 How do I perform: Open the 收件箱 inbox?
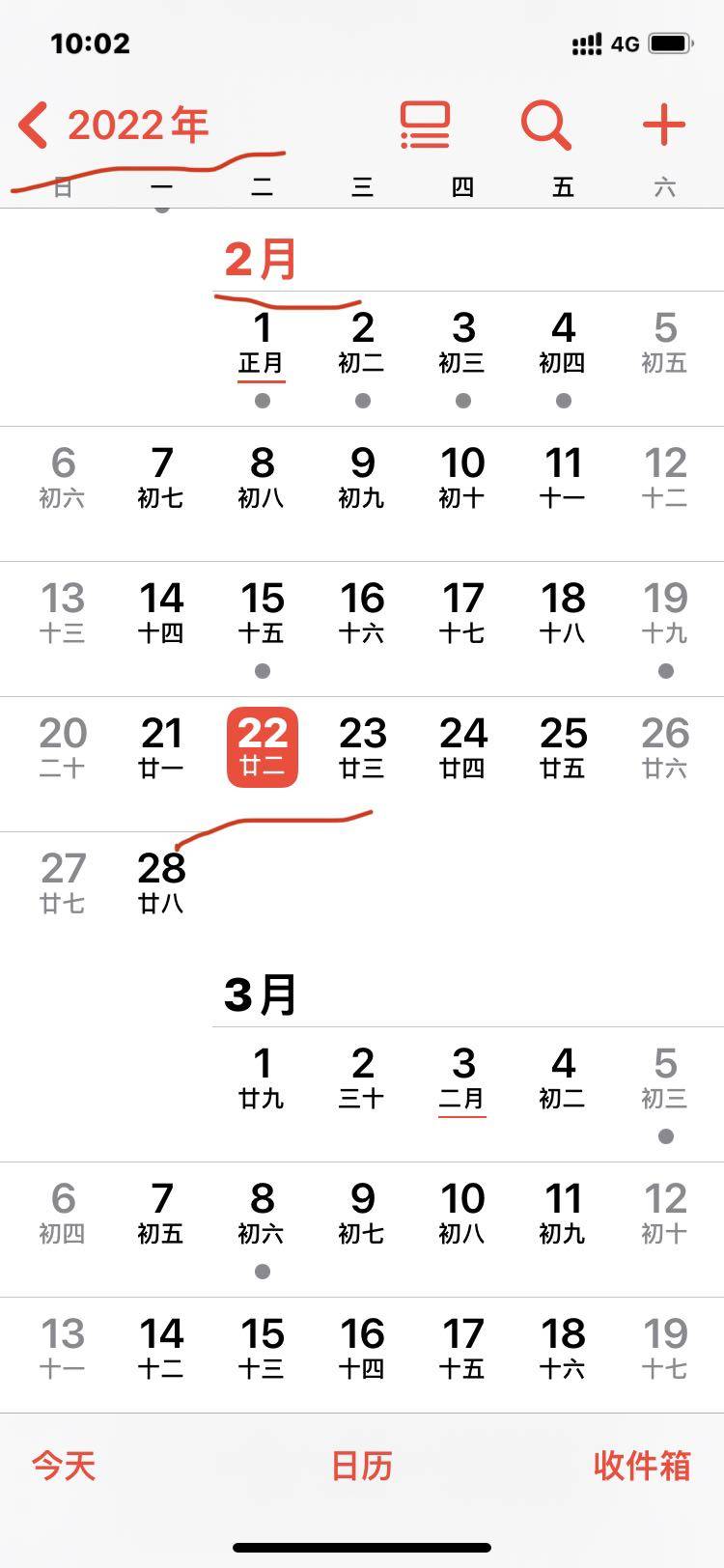click(642, 1466)
